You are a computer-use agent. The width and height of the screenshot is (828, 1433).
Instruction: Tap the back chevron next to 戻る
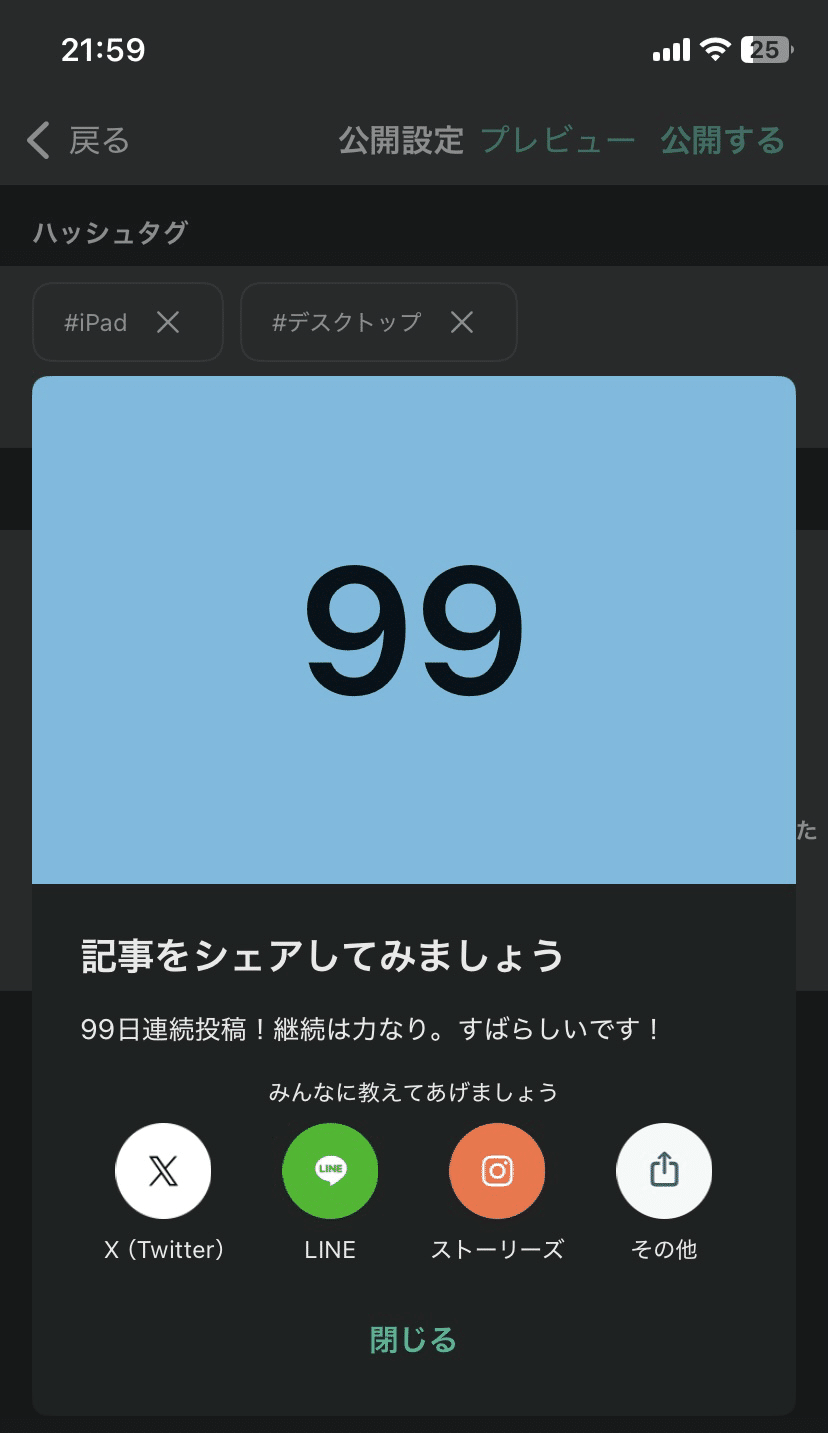tap(38, 141)
